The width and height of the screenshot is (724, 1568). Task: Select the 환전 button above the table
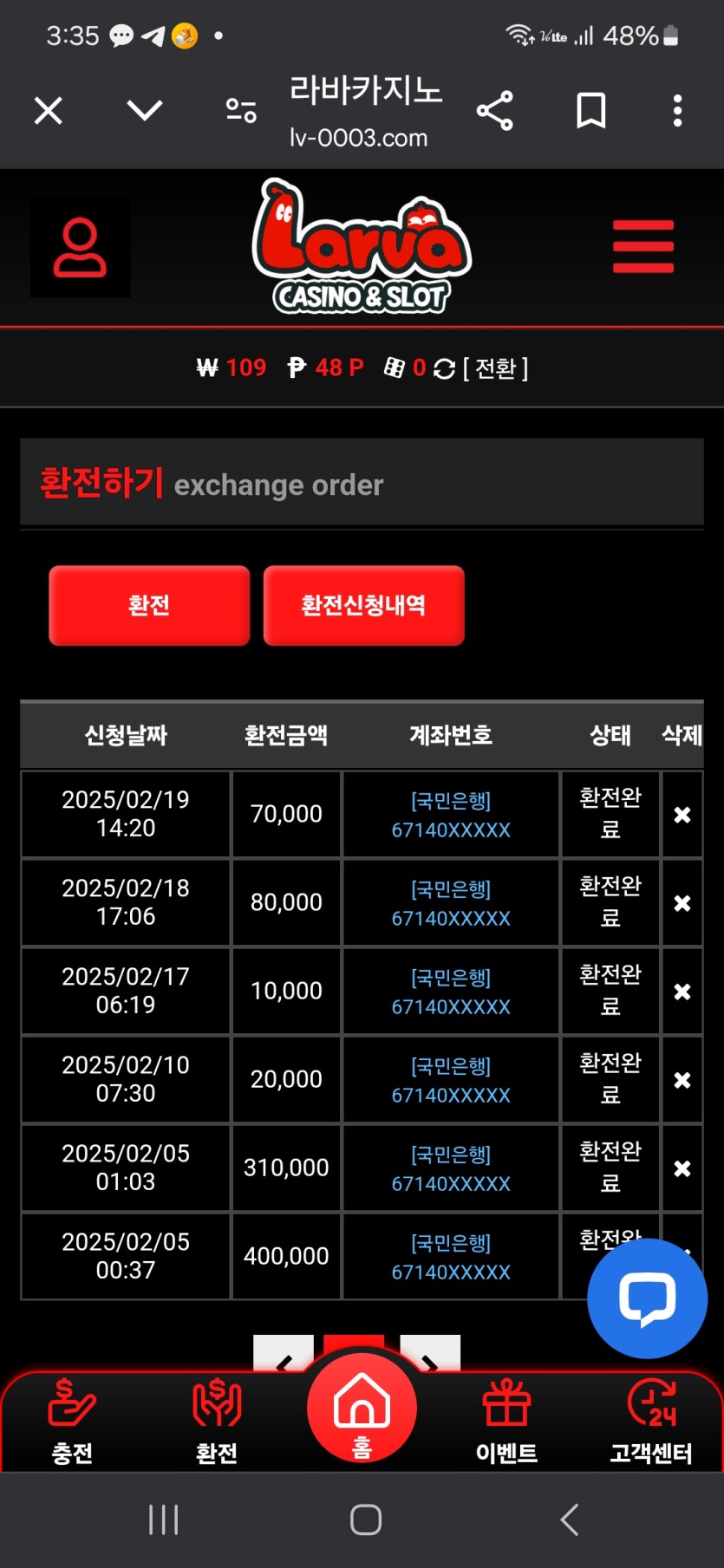(149, 605)
